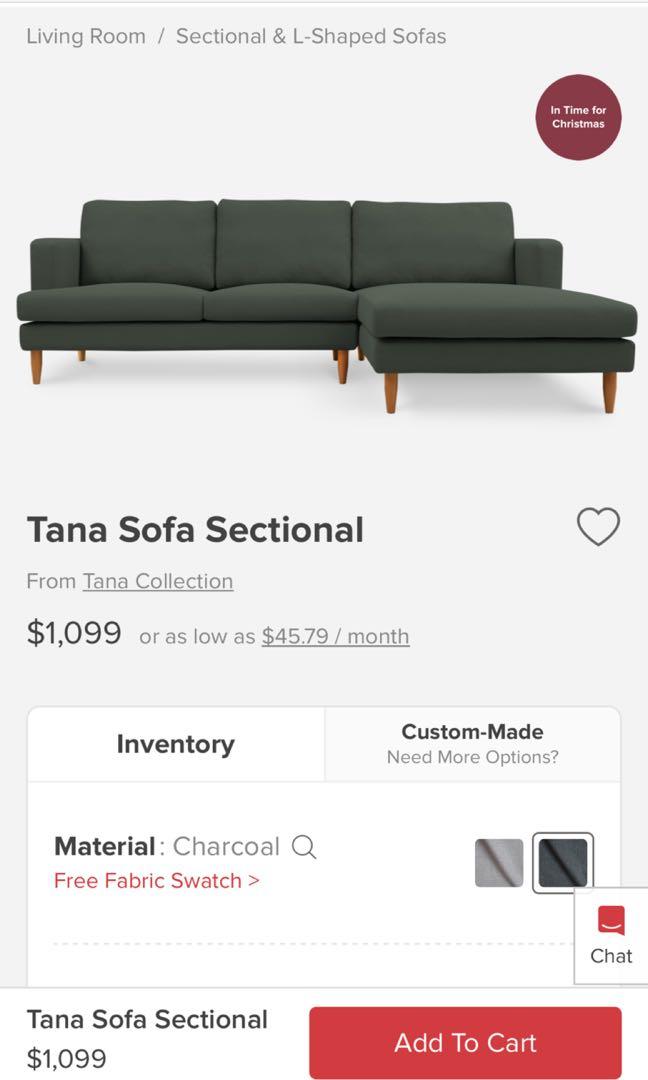Viewport: 648px width, 1080px height.
Task: Zoom in on the Charcoal material
Action: tap(304, 848)
